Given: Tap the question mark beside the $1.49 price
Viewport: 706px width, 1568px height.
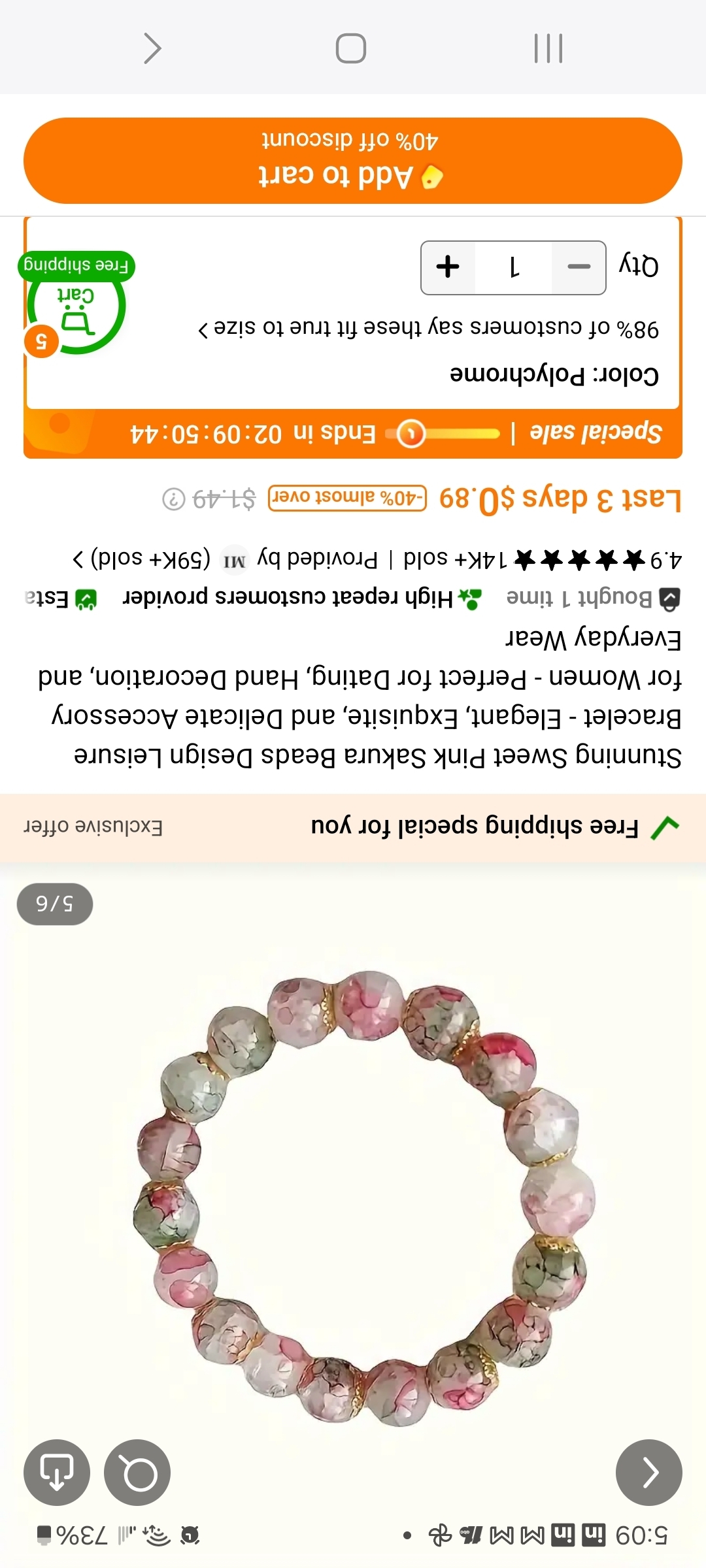Looking at the screenshot, I should pos(174,499).
